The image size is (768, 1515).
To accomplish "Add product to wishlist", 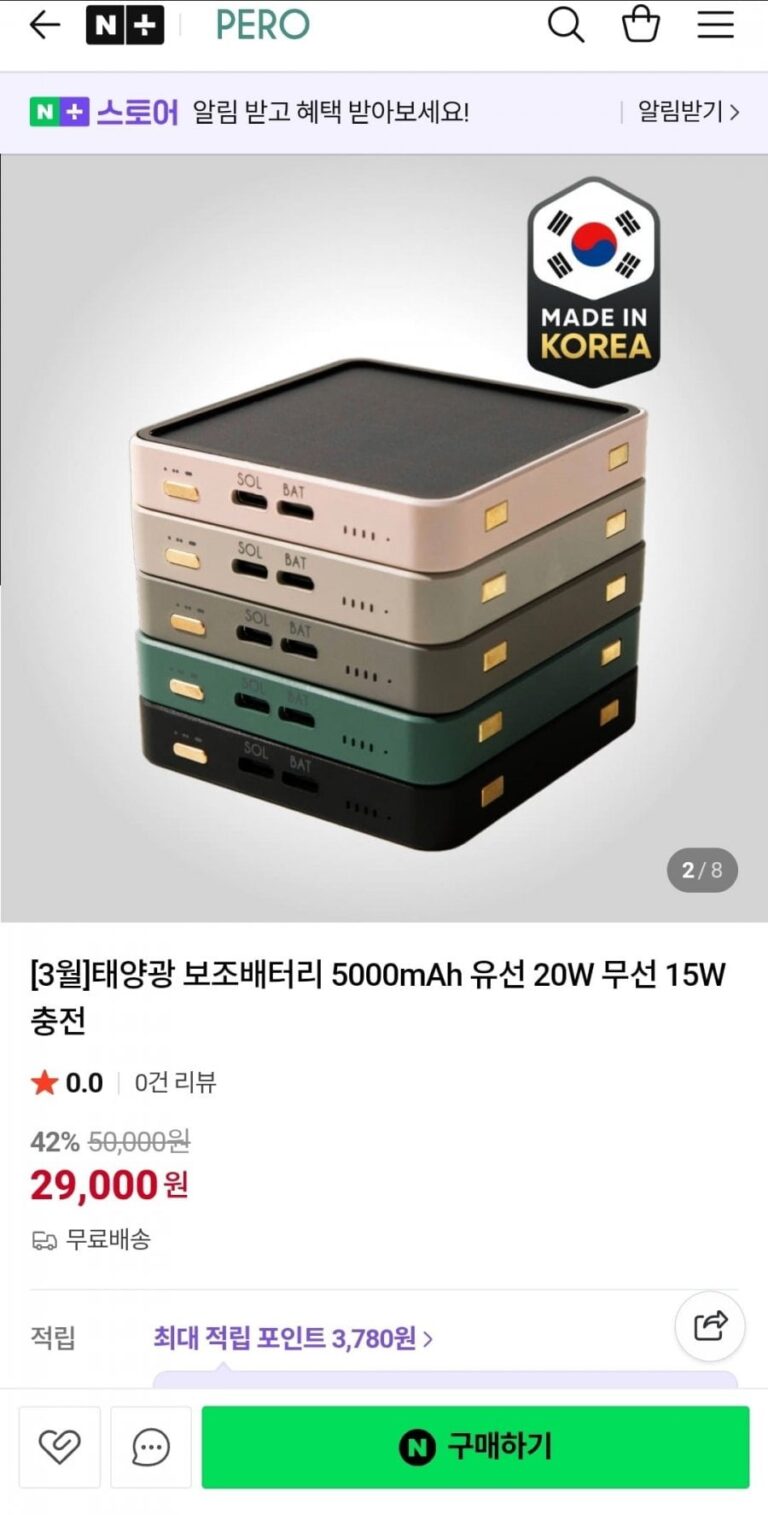I will 59,1447.
